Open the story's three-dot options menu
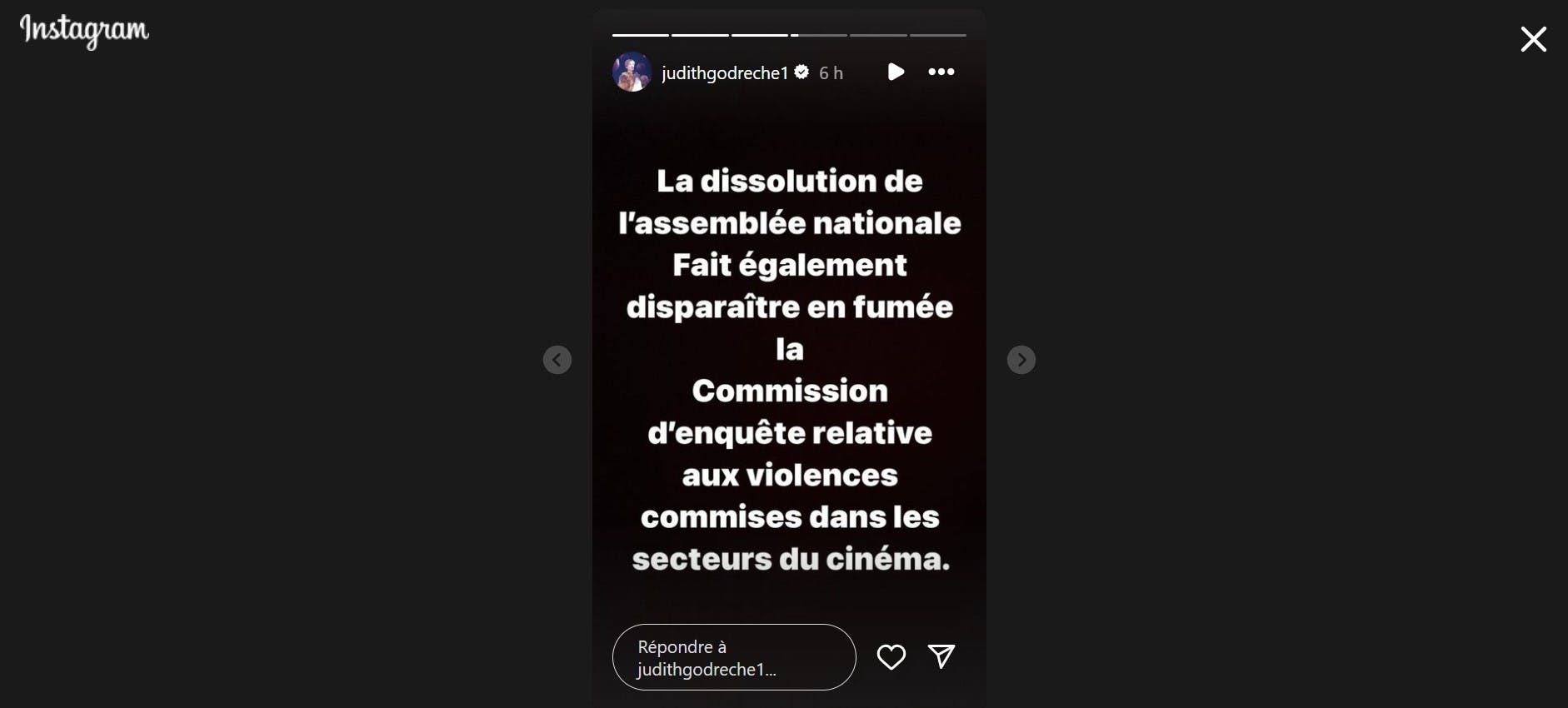 [x=941, y=72]
